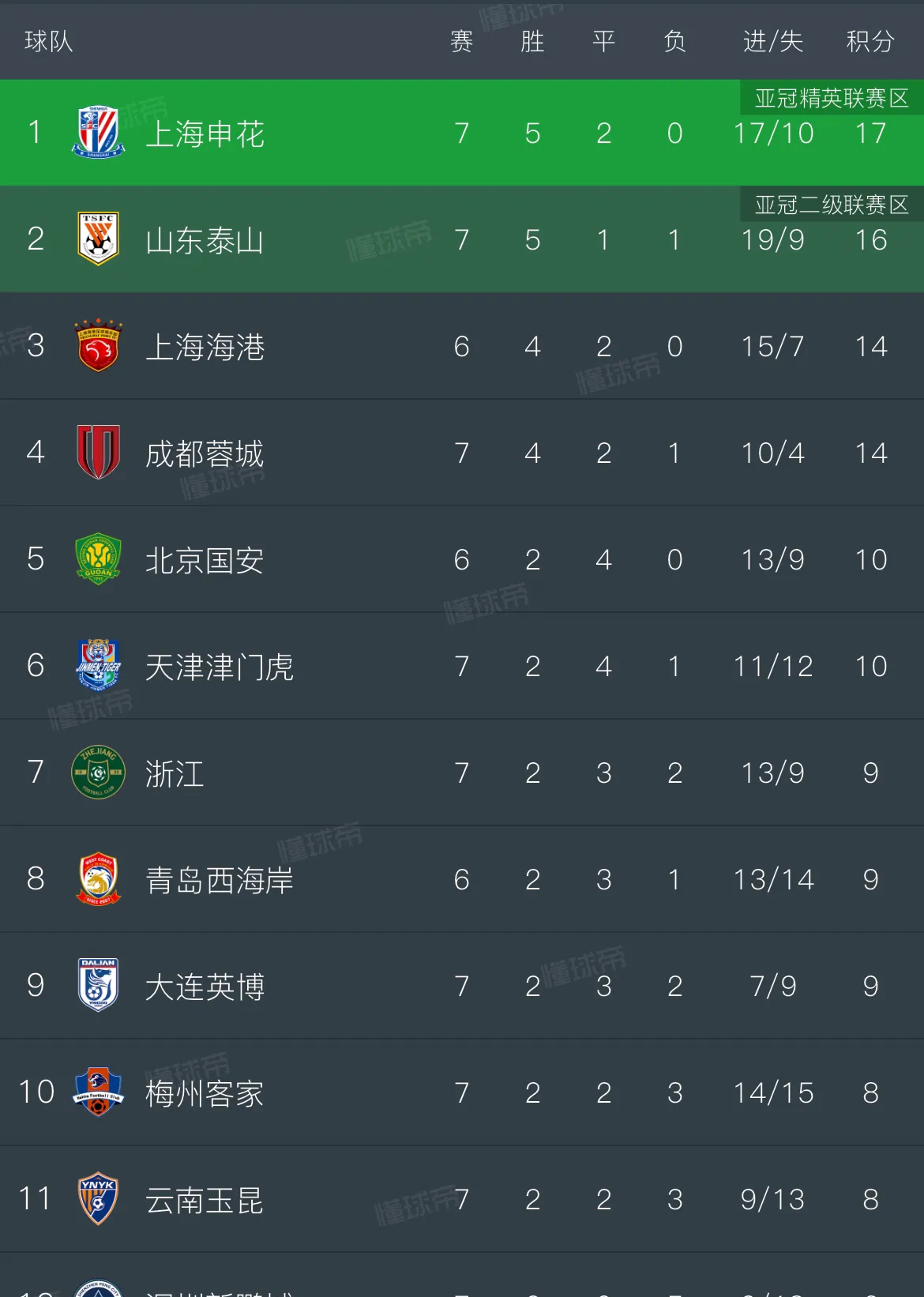Click the Chengdu Rongcheng club crest
This screenshot has width=924, height=1297.
[97, 453]
